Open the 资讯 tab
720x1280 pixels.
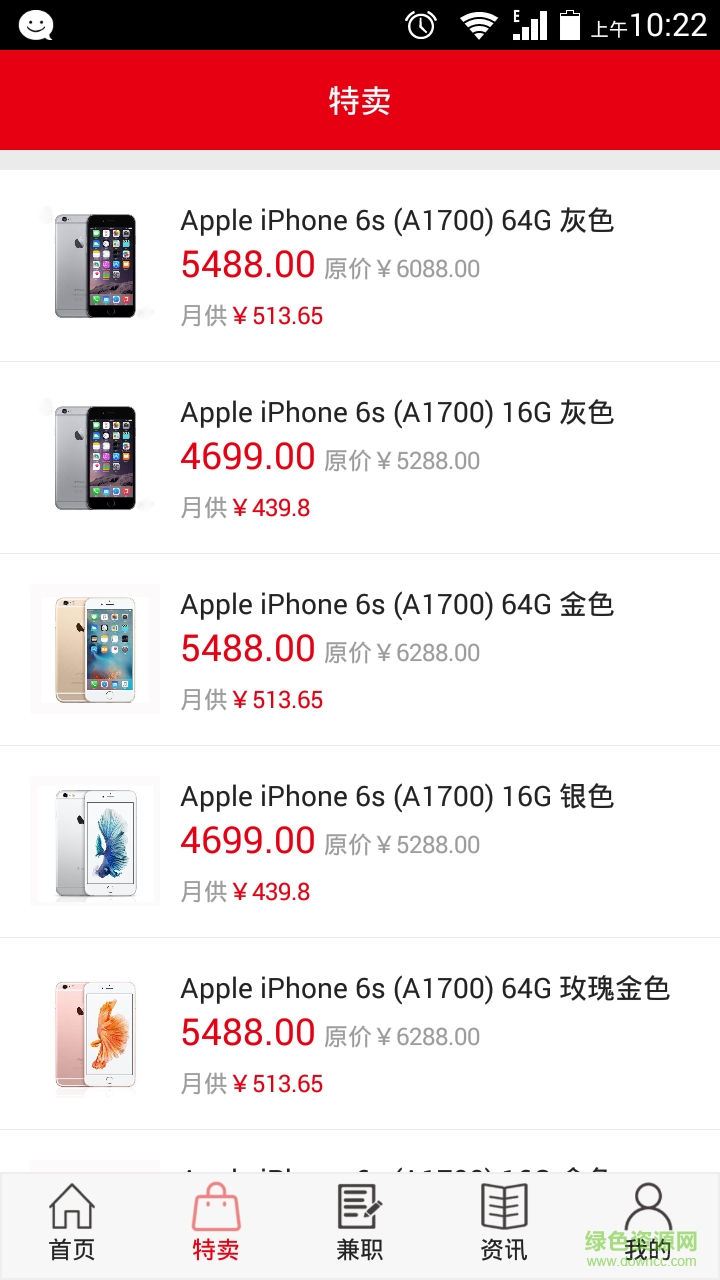[504, 1222]
